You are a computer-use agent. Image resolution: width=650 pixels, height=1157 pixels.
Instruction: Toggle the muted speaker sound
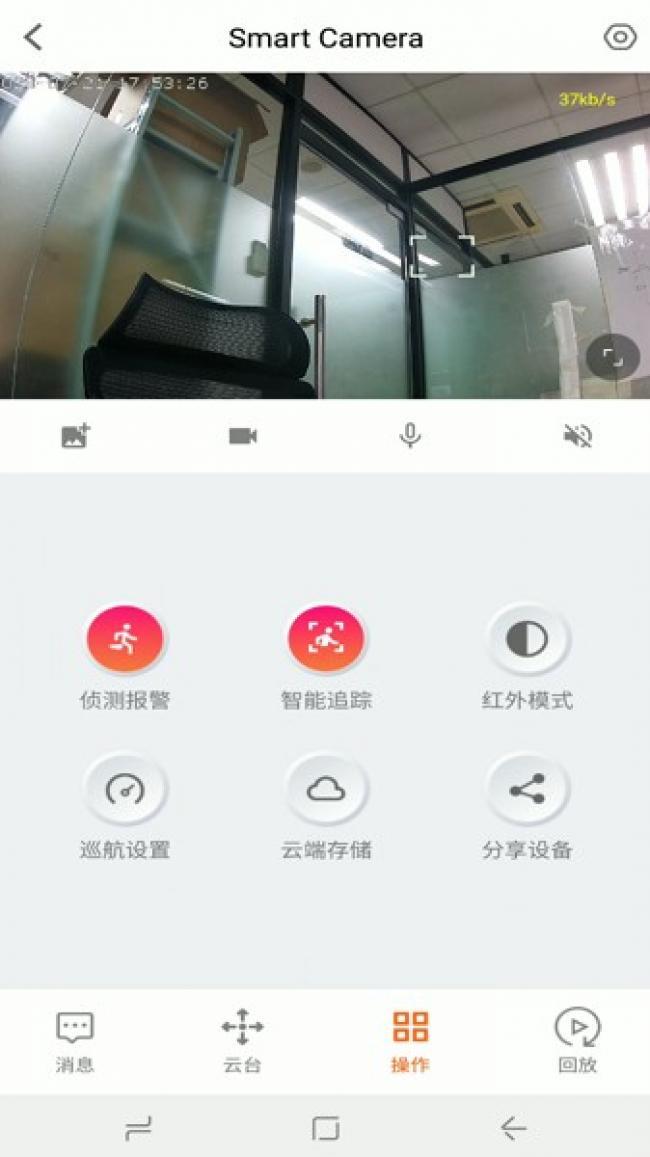pos(577,436)
